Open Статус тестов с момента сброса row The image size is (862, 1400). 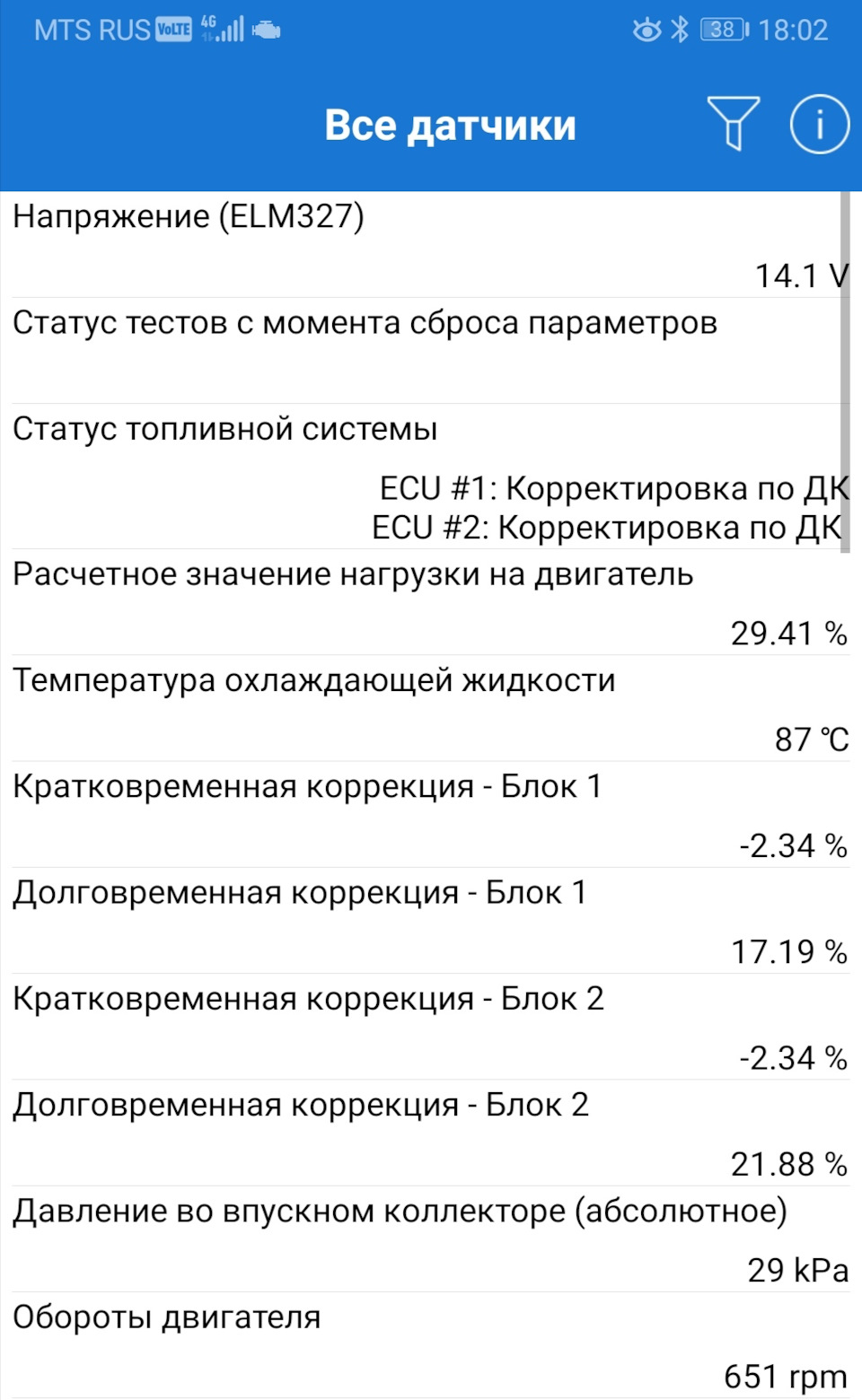click(429, 350)
